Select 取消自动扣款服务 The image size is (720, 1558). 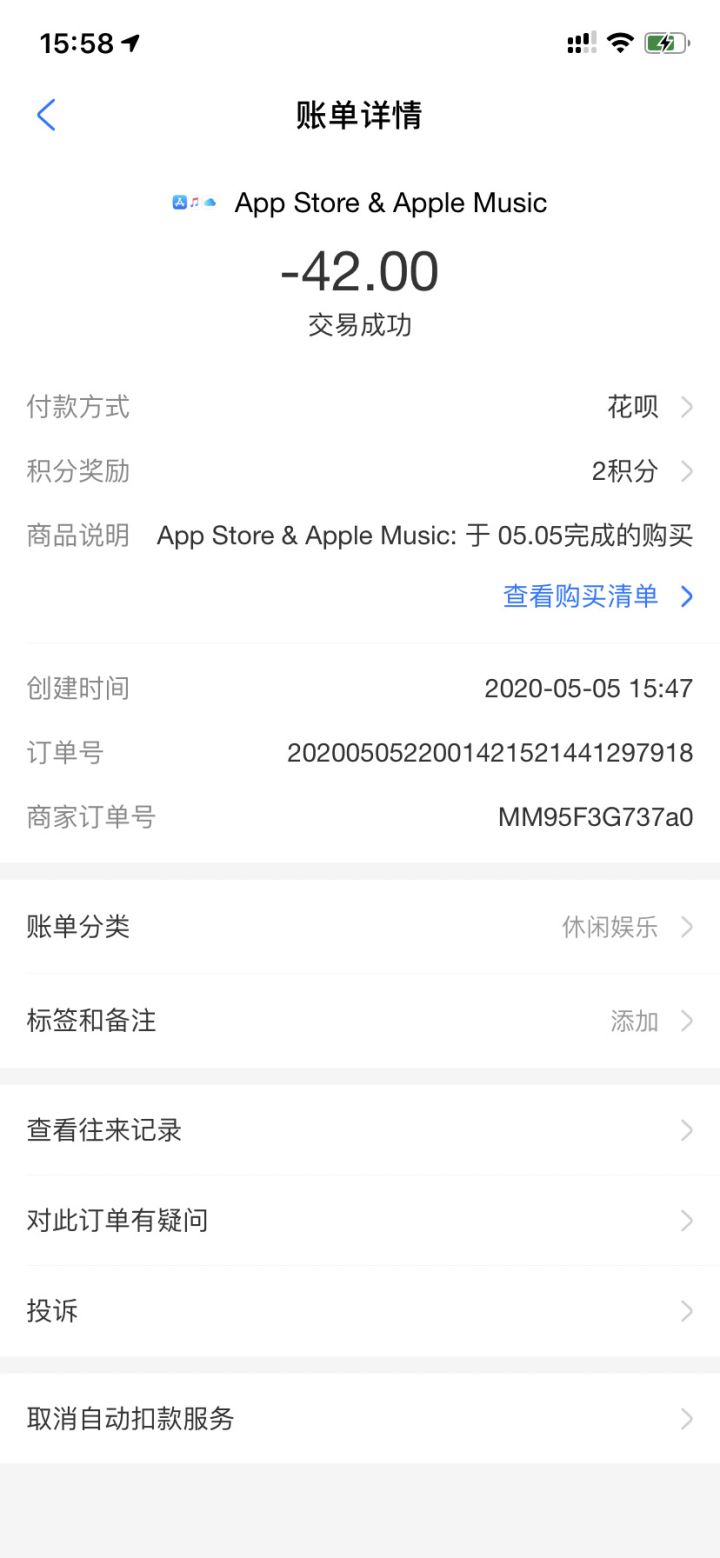(360, 1418)
